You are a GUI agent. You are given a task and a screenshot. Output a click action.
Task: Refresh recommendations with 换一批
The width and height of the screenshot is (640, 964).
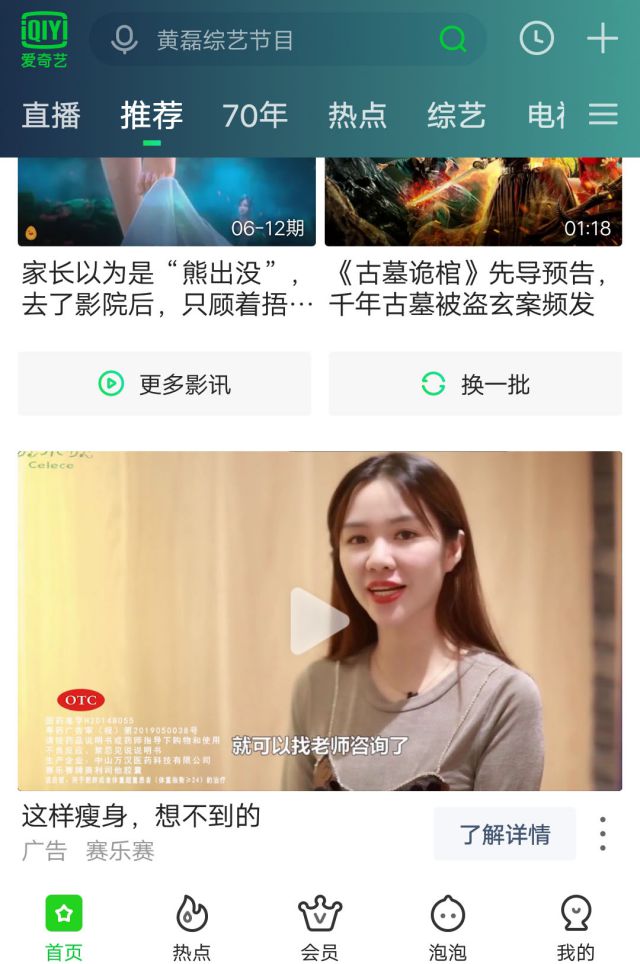point(475,384)
